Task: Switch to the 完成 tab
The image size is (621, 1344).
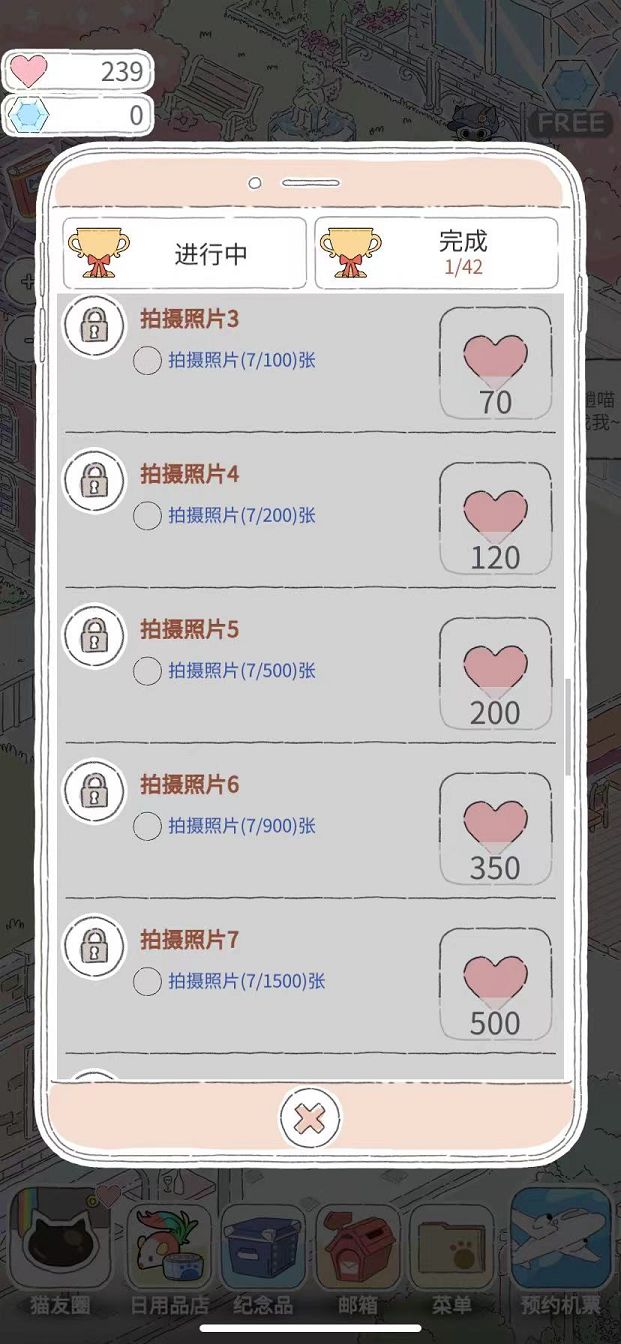Action: 436,253
